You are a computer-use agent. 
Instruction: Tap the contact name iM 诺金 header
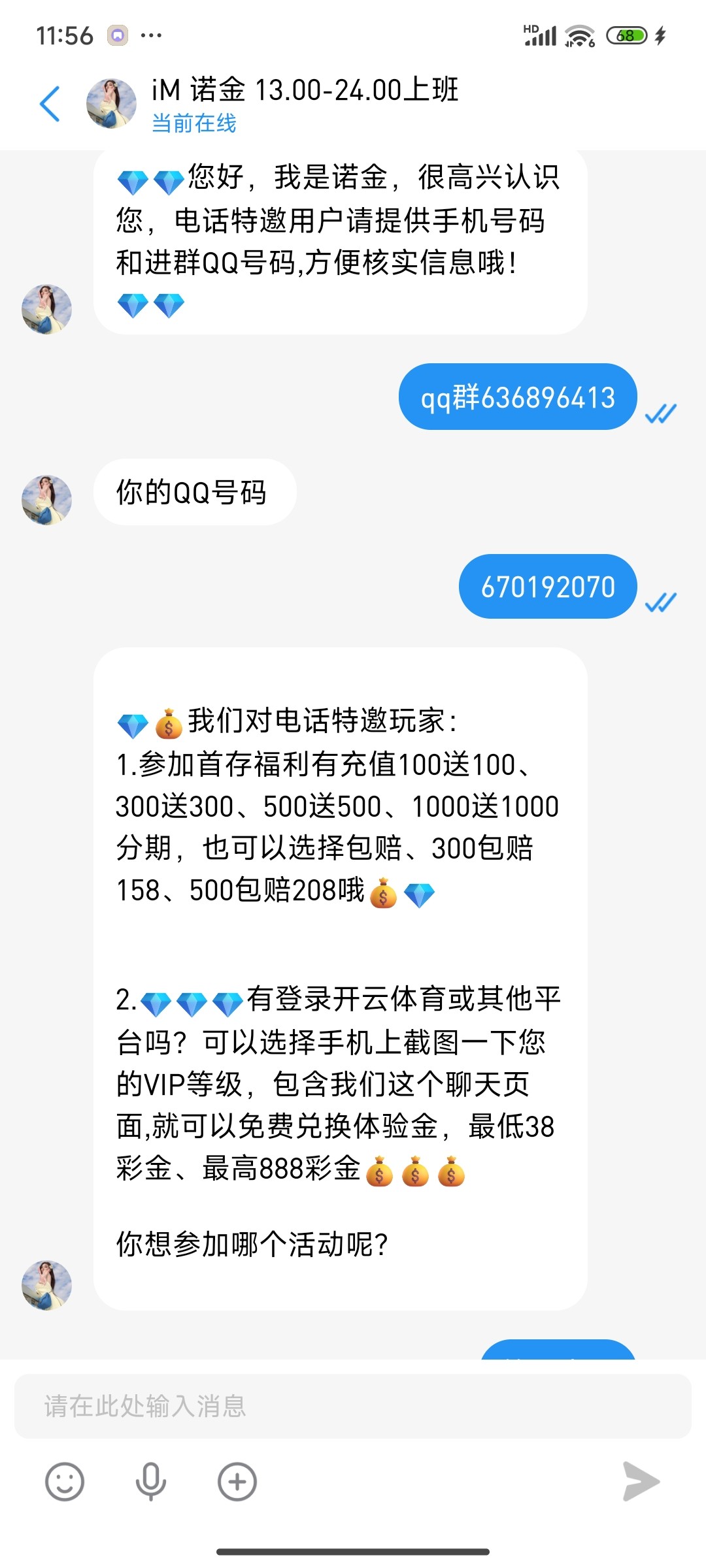(x=301, y=91)
